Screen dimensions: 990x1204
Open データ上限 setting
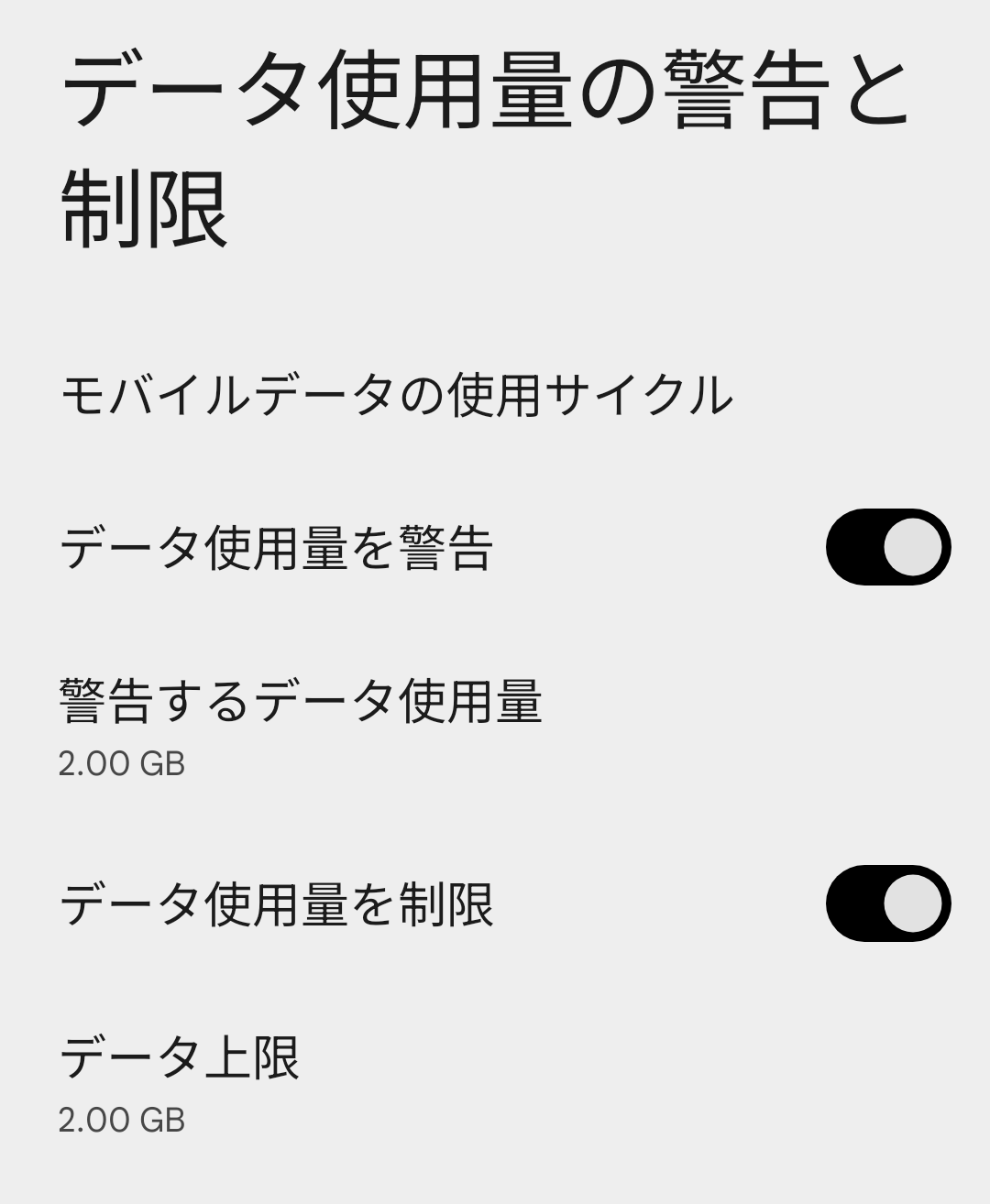click(180, 1081)
